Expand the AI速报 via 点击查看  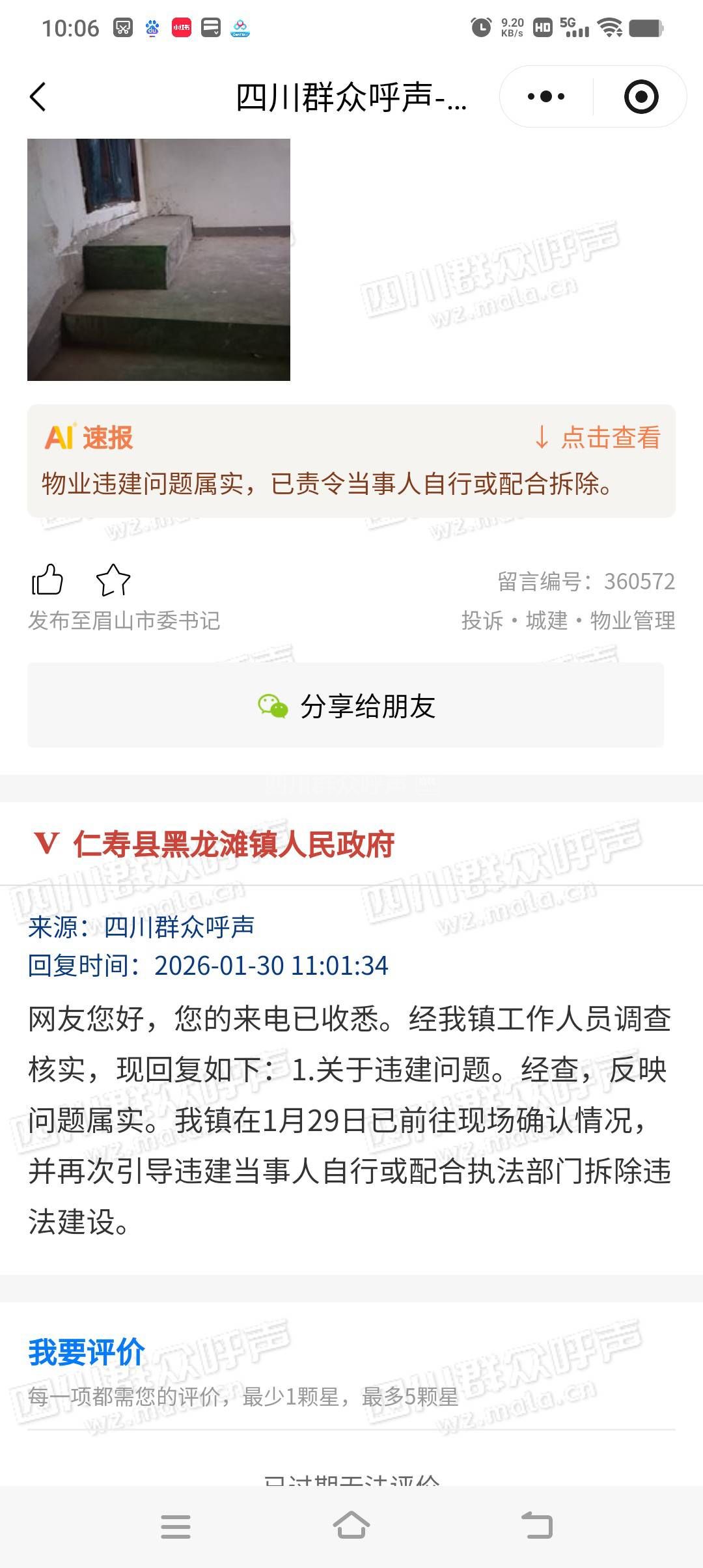point(598,437)
